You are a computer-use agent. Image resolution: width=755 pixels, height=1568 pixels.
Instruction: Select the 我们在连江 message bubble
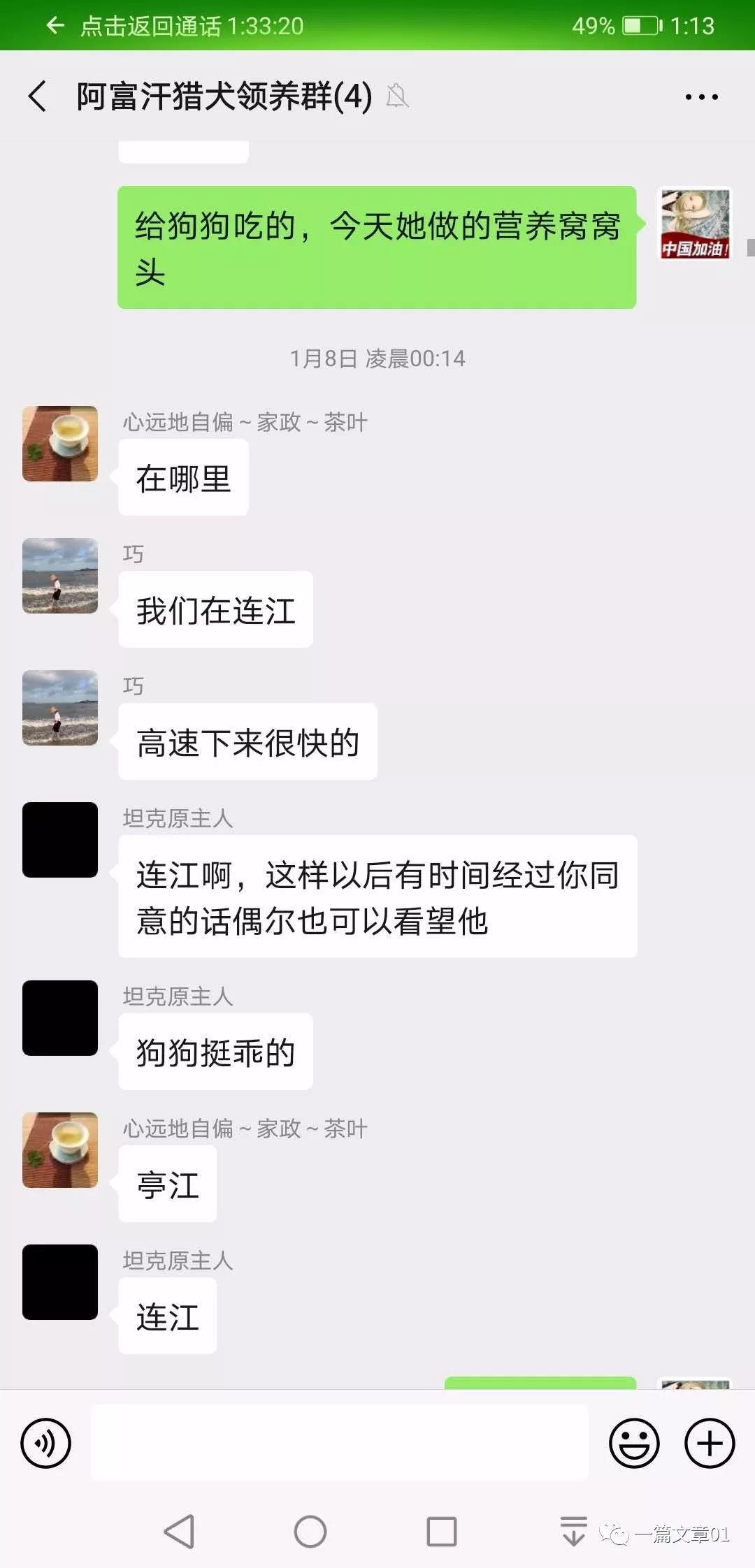[214, 609]
